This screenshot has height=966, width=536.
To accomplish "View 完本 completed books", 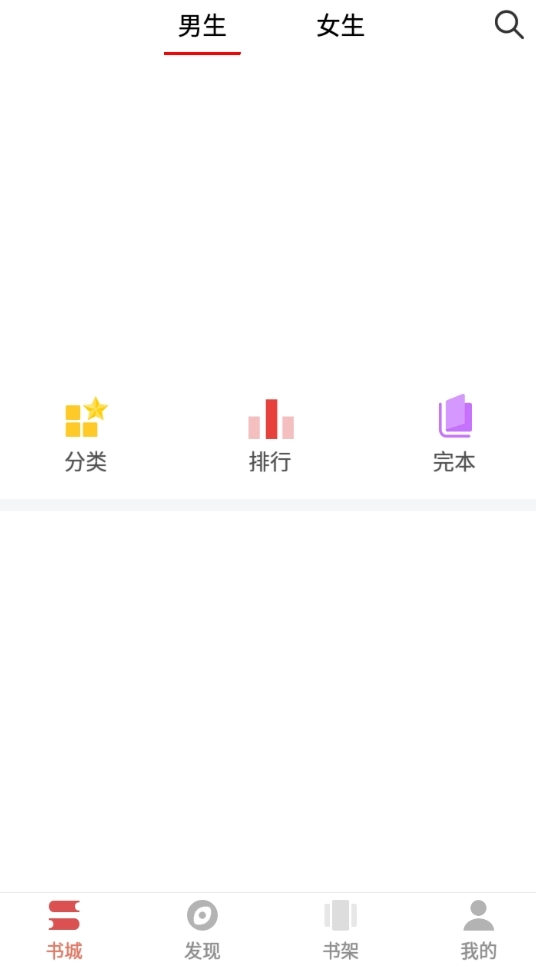I will coord(454,434).
